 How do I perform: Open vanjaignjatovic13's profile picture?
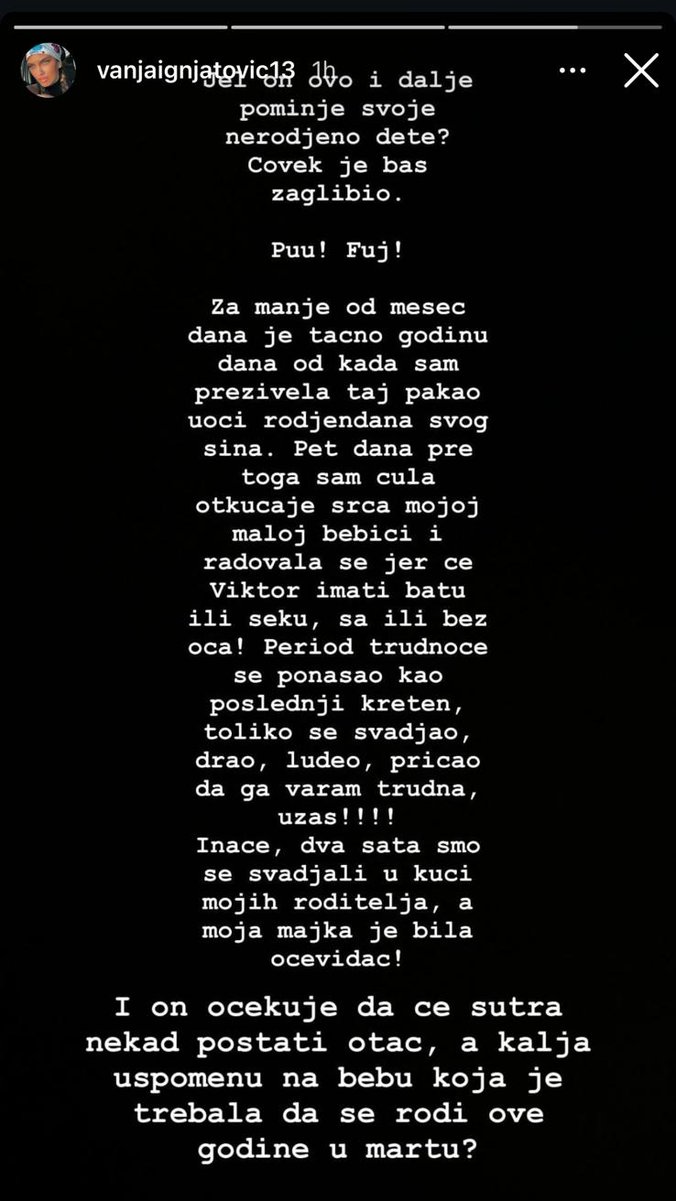point(48,70)
